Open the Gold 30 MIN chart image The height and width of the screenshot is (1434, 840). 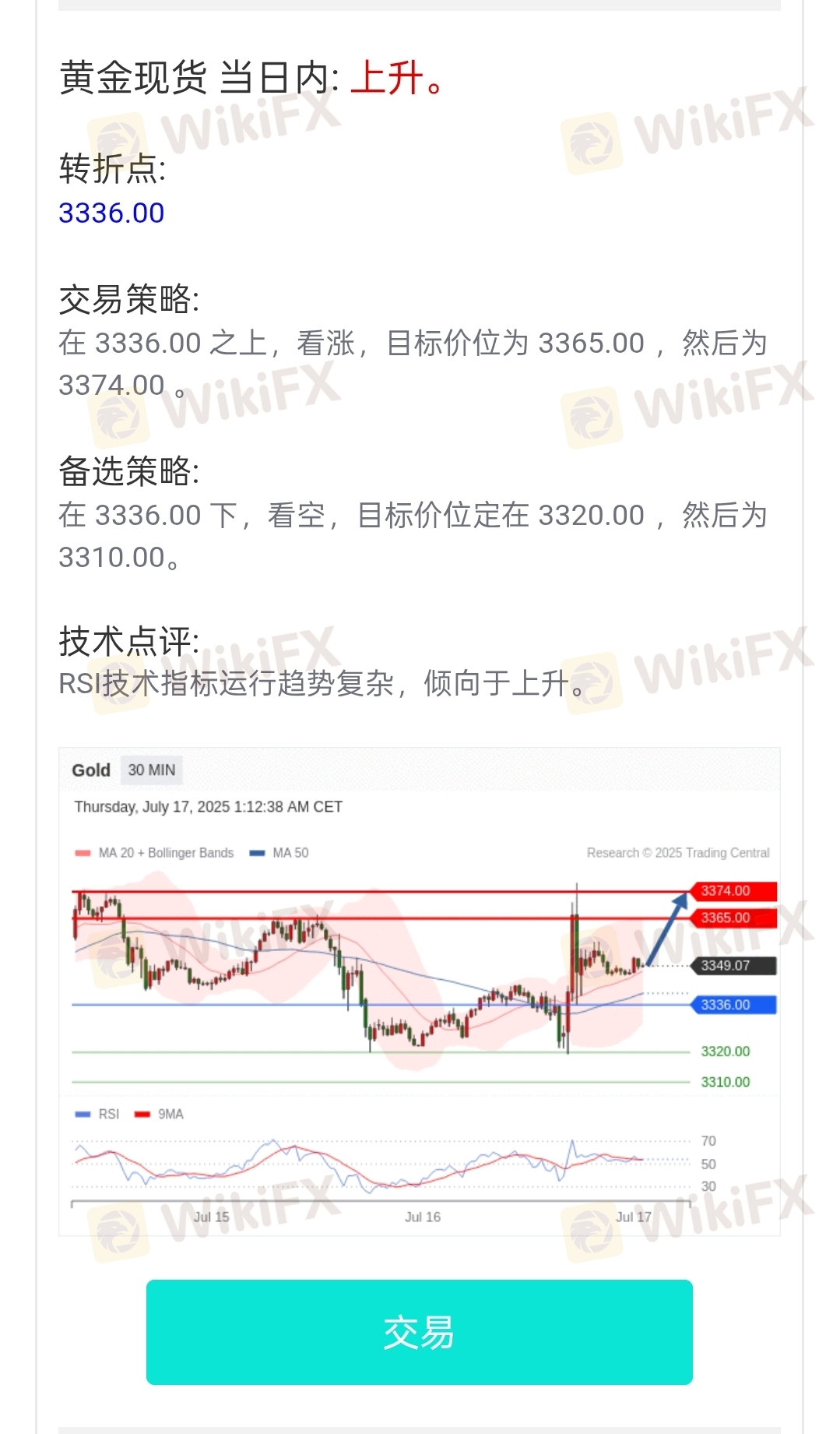[420, 992]
